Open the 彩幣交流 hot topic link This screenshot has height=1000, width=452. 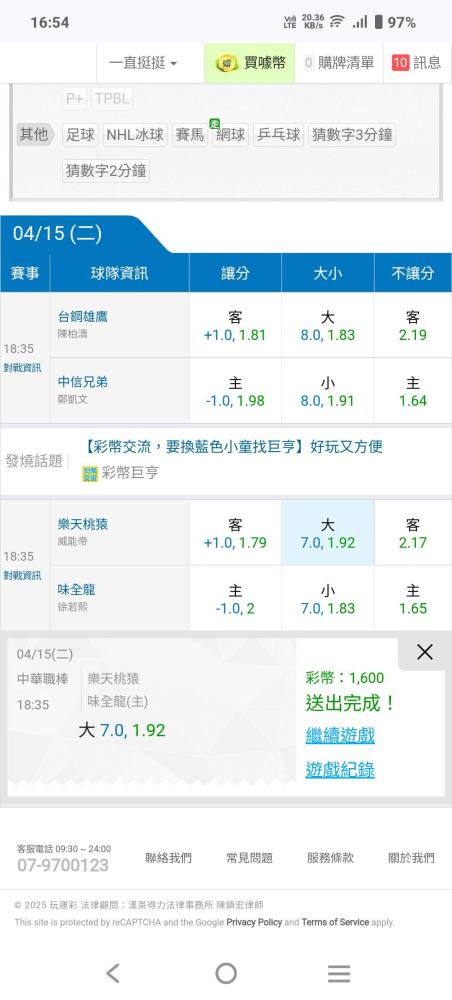point(233,446)
